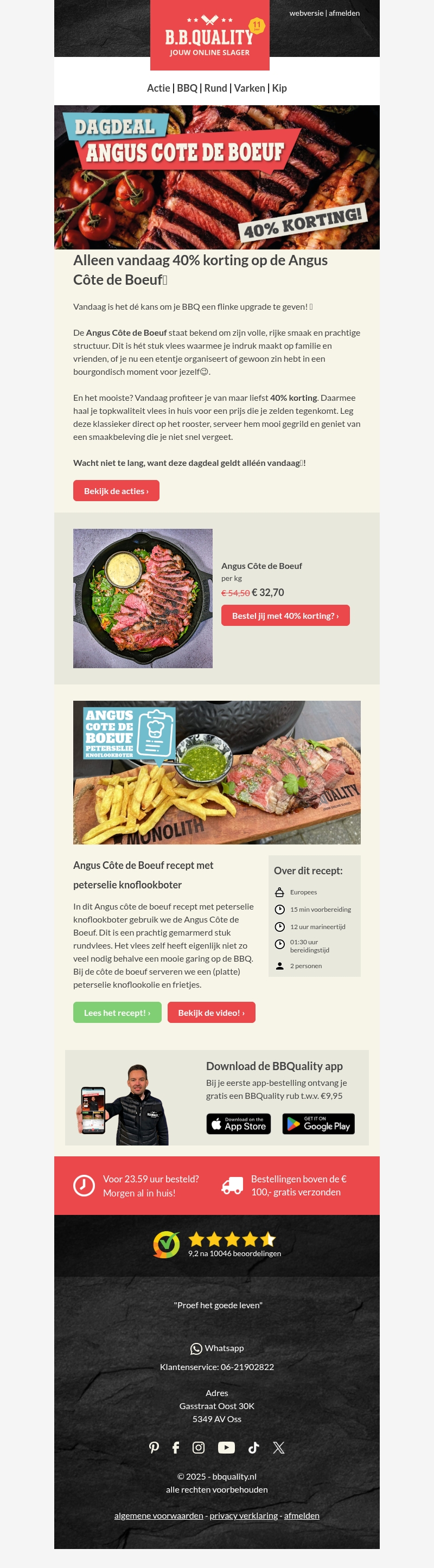Image resolution: width=434 pixels, height=1568 pixels.
Task: Open the privacy verklaring link
Action: (x=244, y=1515)
